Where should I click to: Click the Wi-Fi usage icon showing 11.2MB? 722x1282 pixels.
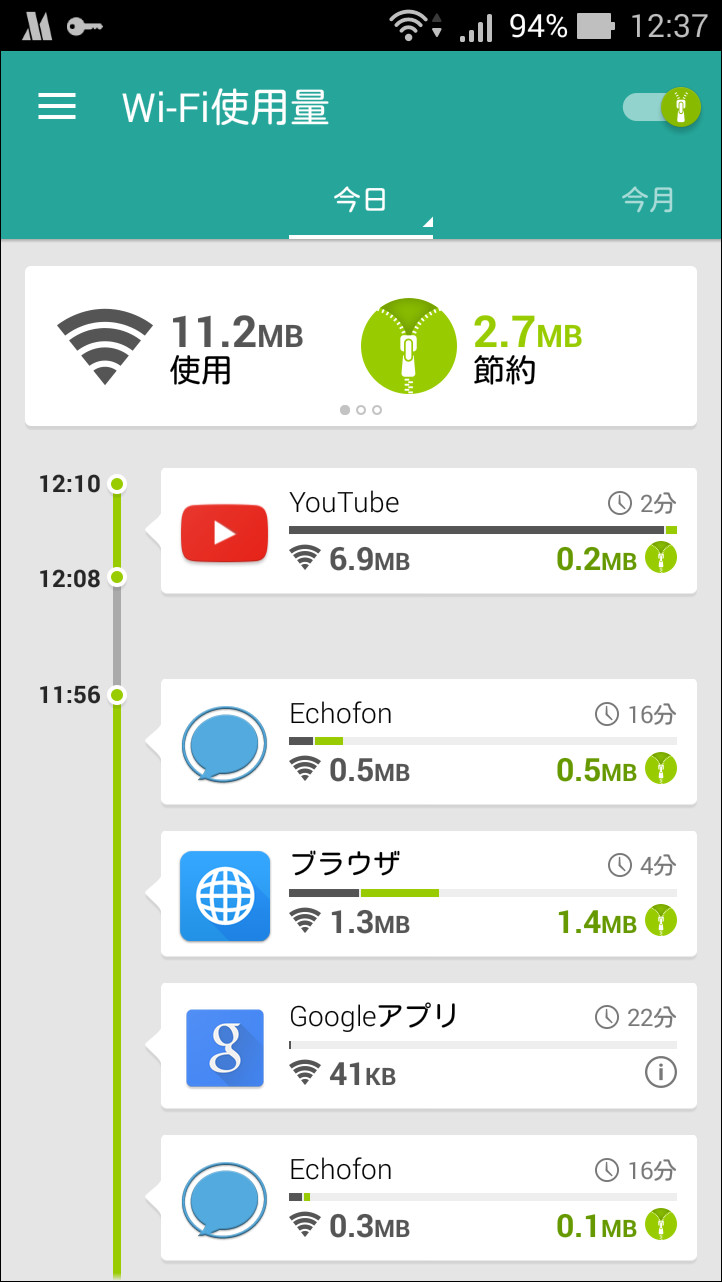(x=105, y=345)
